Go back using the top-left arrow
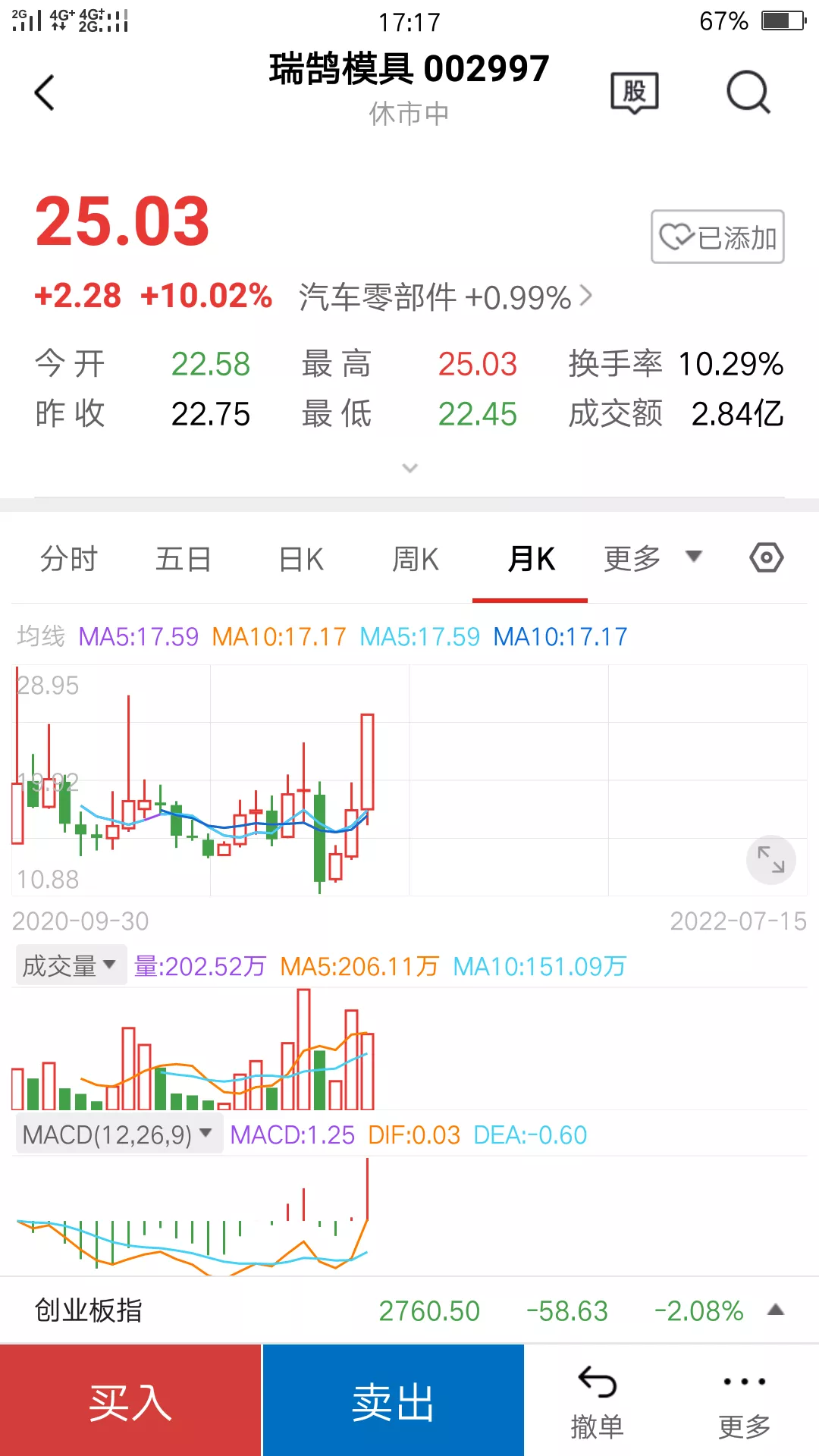 45,93
